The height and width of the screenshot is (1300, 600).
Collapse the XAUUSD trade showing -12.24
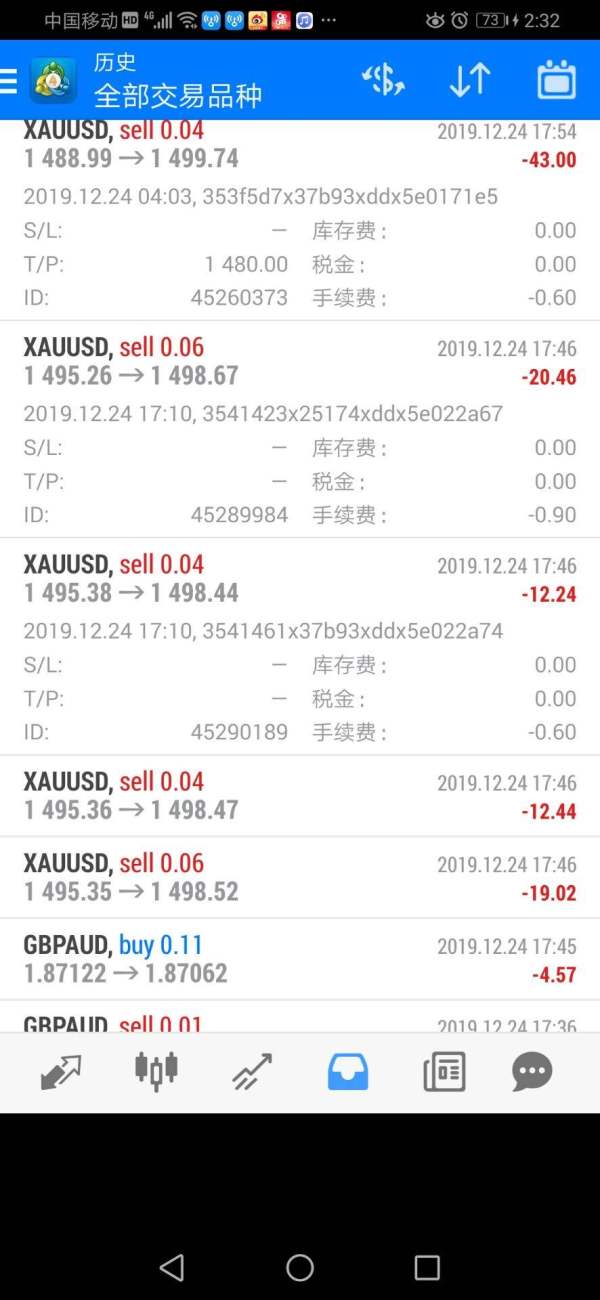click(300, 646)
